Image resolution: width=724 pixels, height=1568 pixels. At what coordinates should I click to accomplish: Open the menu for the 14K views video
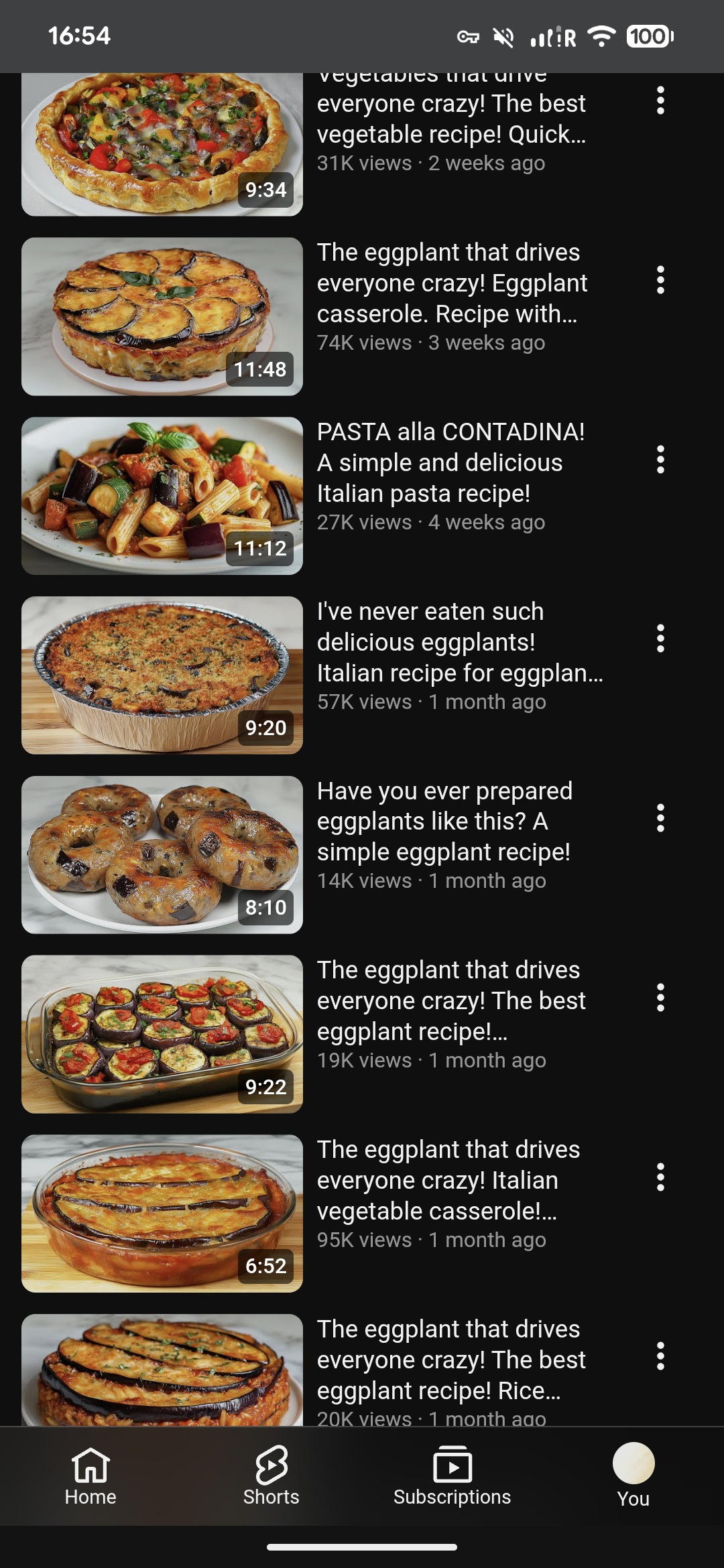point(660,818)
